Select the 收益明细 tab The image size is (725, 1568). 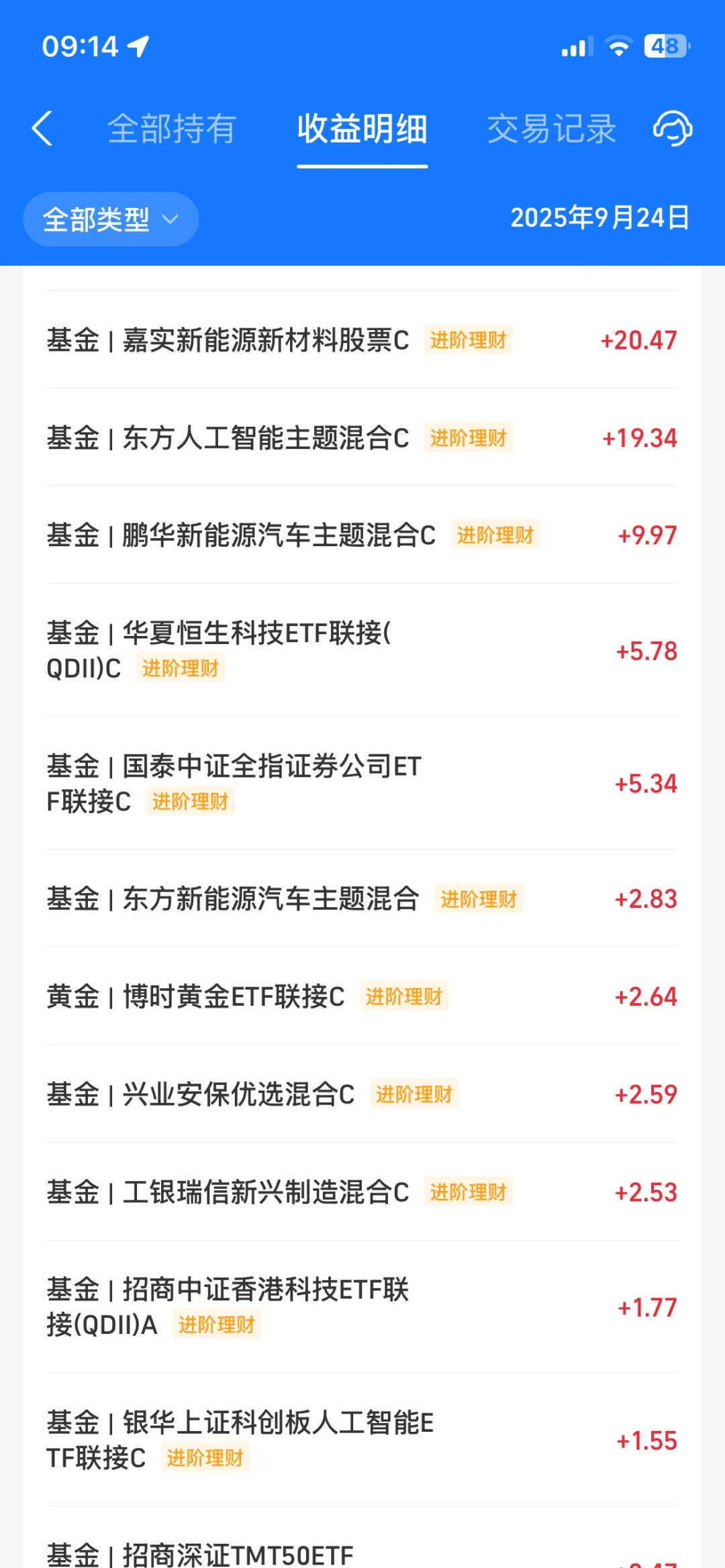(362, 128)
